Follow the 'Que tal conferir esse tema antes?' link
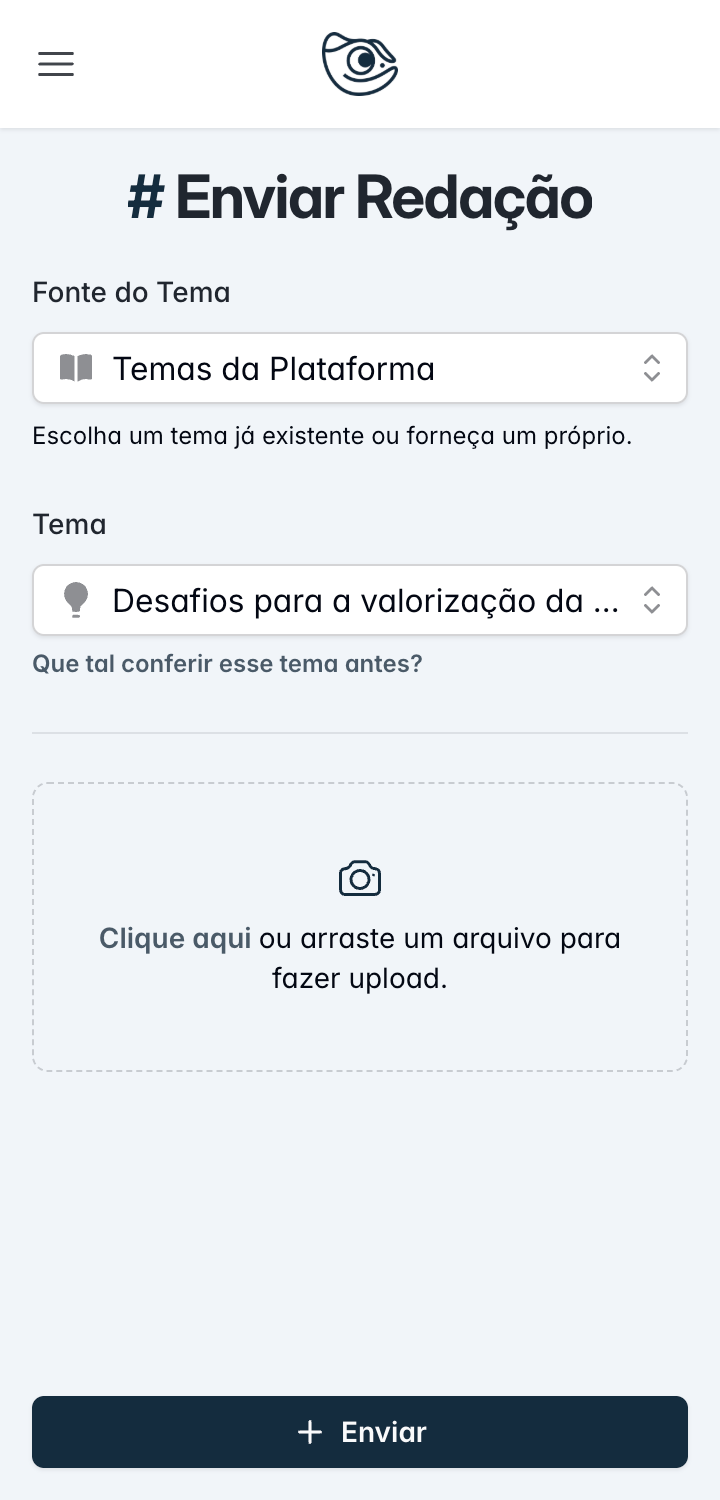 (x=227, y=664)
